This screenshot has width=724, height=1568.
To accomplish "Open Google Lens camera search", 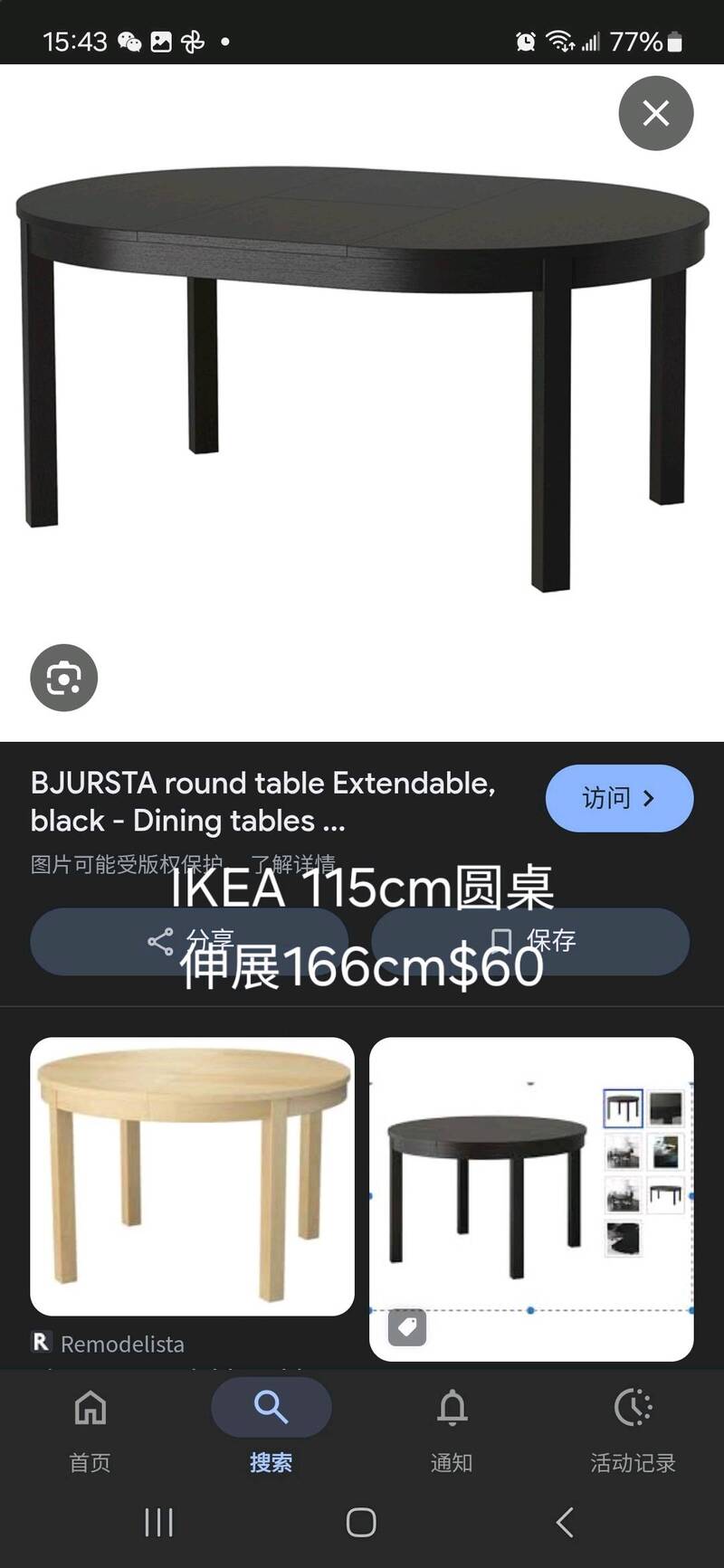I will (x=63, y=678).
